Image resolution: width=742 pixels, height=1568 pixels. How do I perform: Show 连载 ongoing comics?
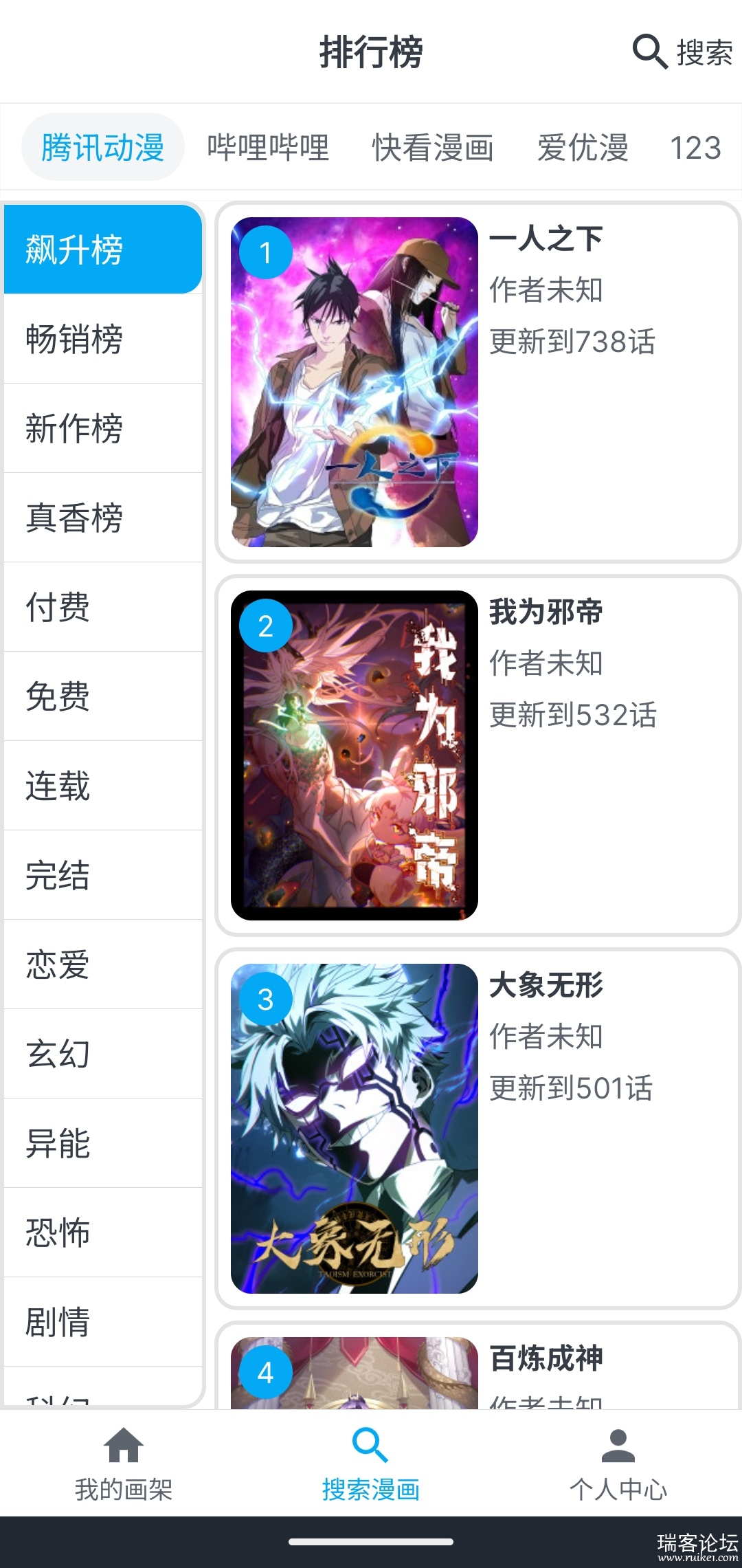click(x=103, y=786)
